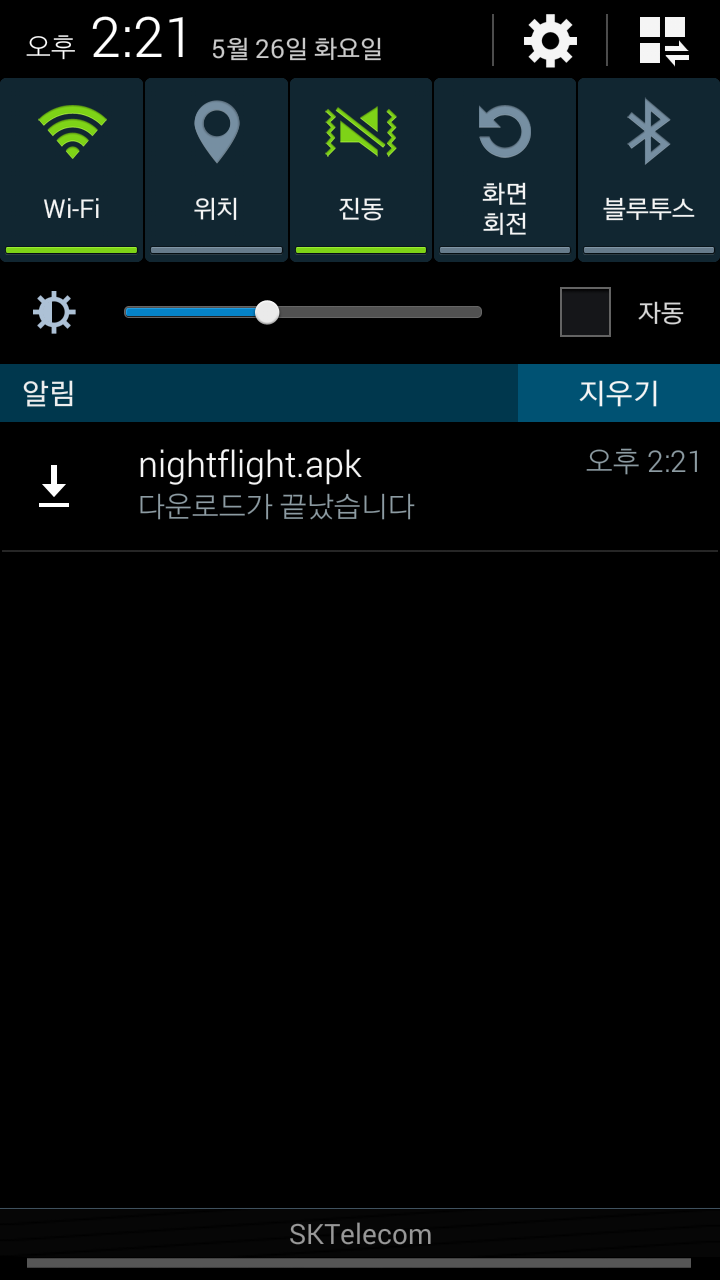
Task: Toggle the 진동 vibration sound mode
Action: pyautogui.click(x=360, y=169)
